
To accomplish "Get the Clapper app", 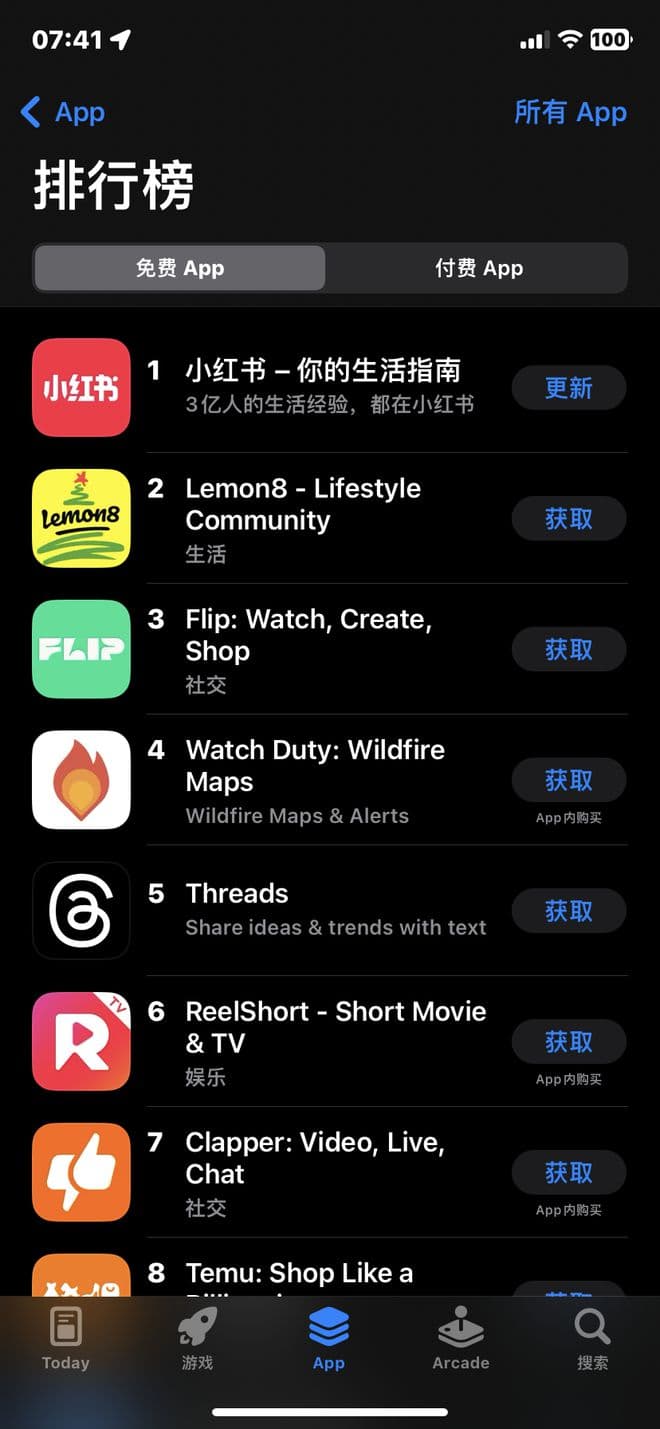I will (568, 1173).
